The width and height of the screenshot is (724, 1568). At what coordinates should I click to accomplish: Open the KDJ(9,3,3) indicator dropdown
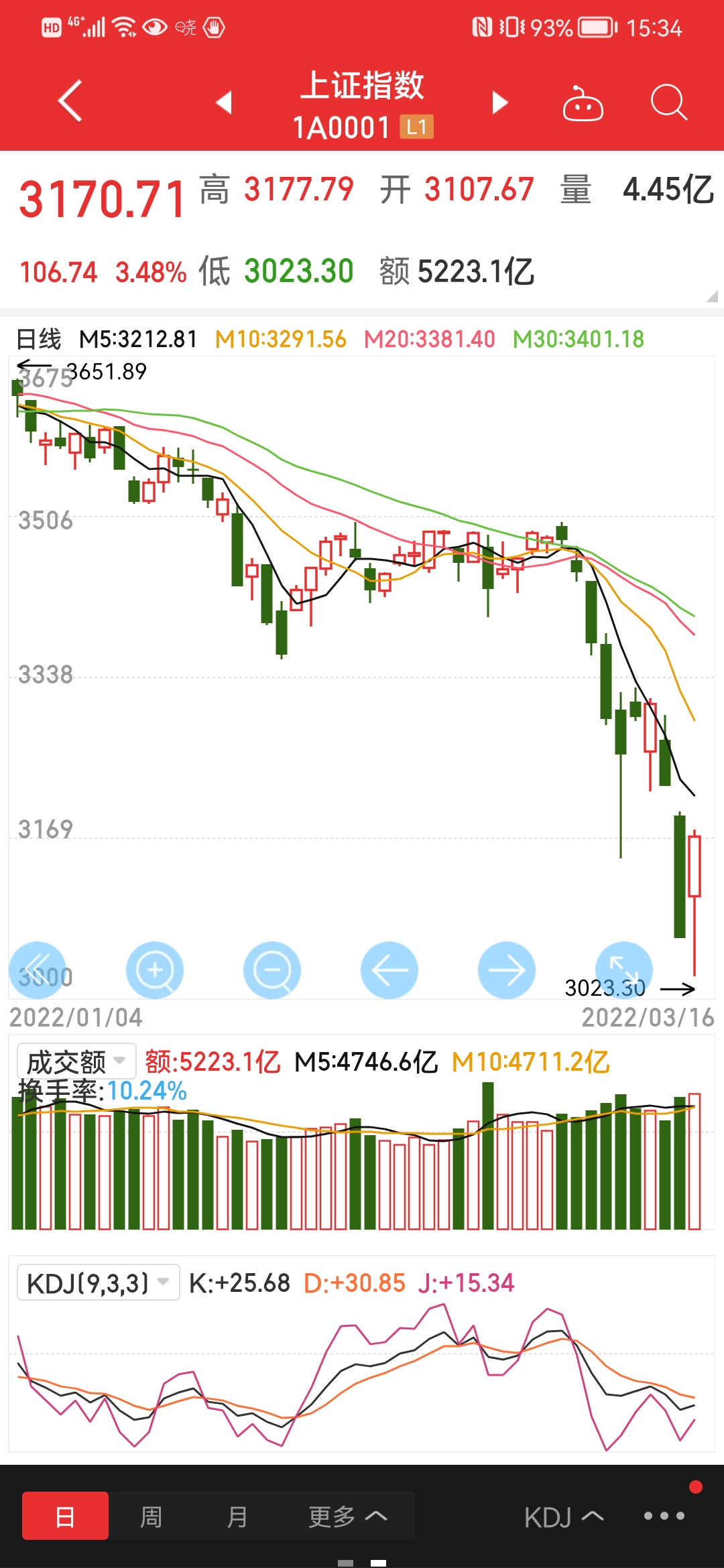[x=98, y=1283]
